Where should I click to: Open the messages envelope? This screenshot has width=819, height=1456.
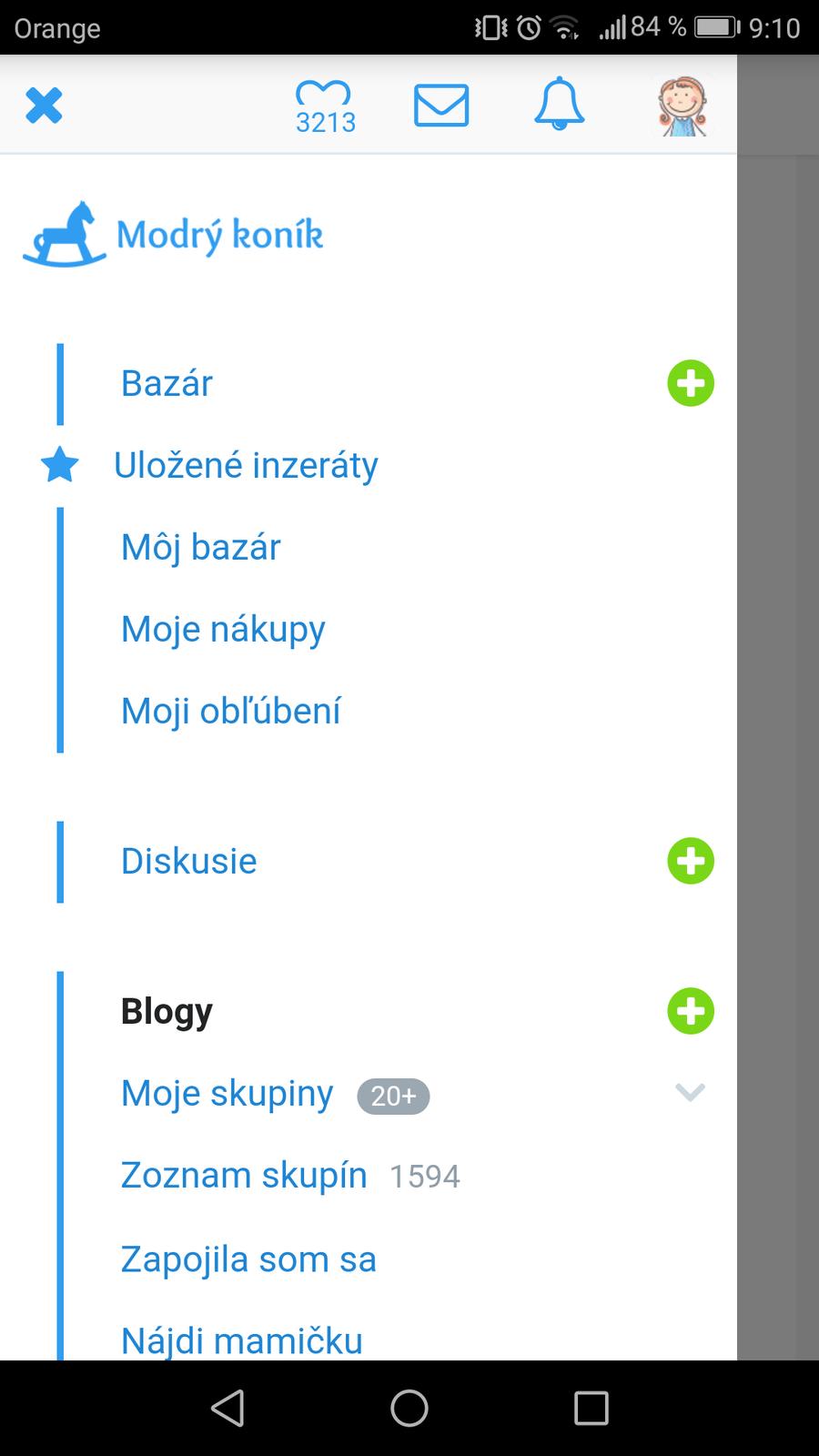[441, 106]
